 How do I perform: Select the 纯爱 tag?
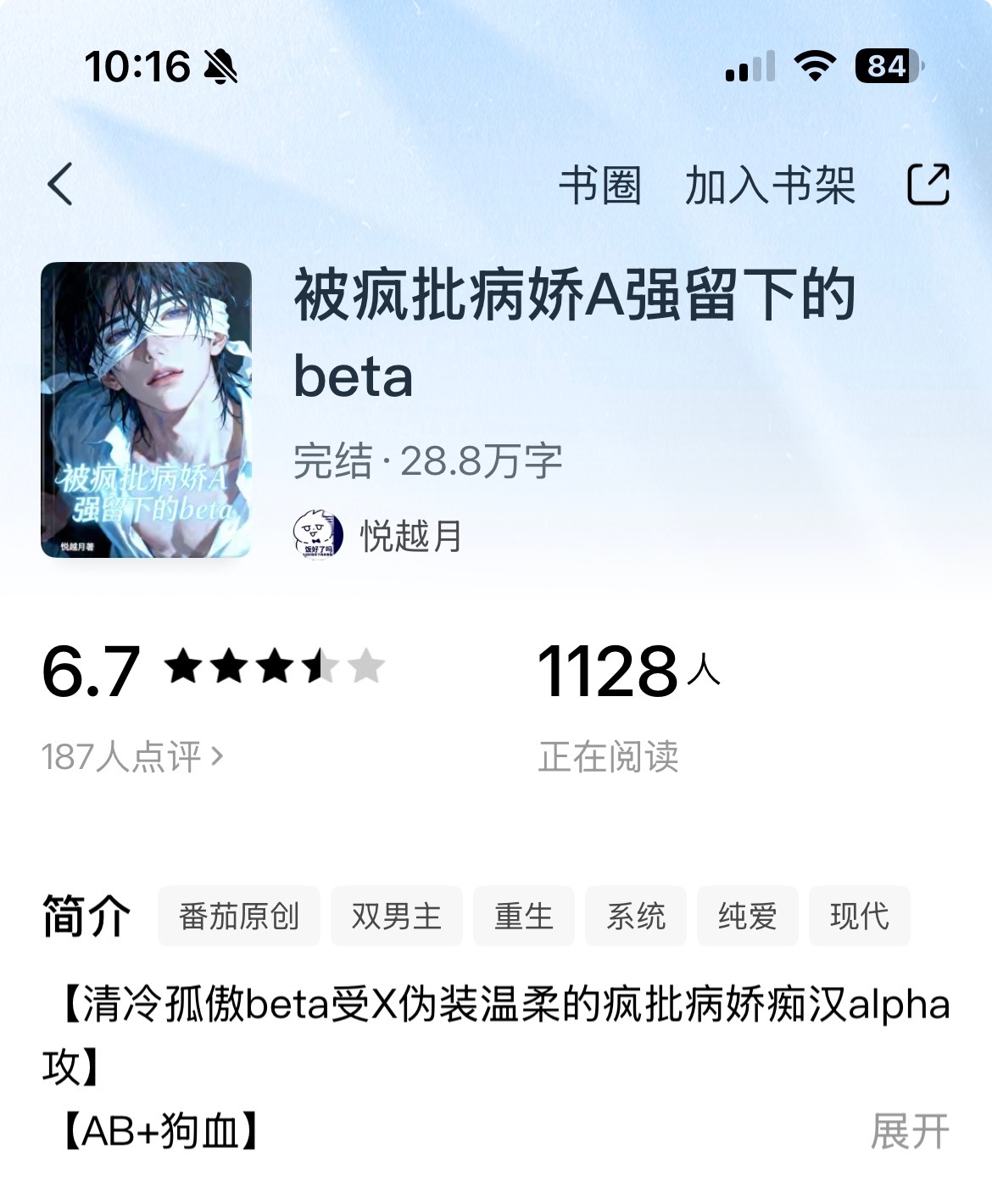pyautogui.click(x=748, y=916)
